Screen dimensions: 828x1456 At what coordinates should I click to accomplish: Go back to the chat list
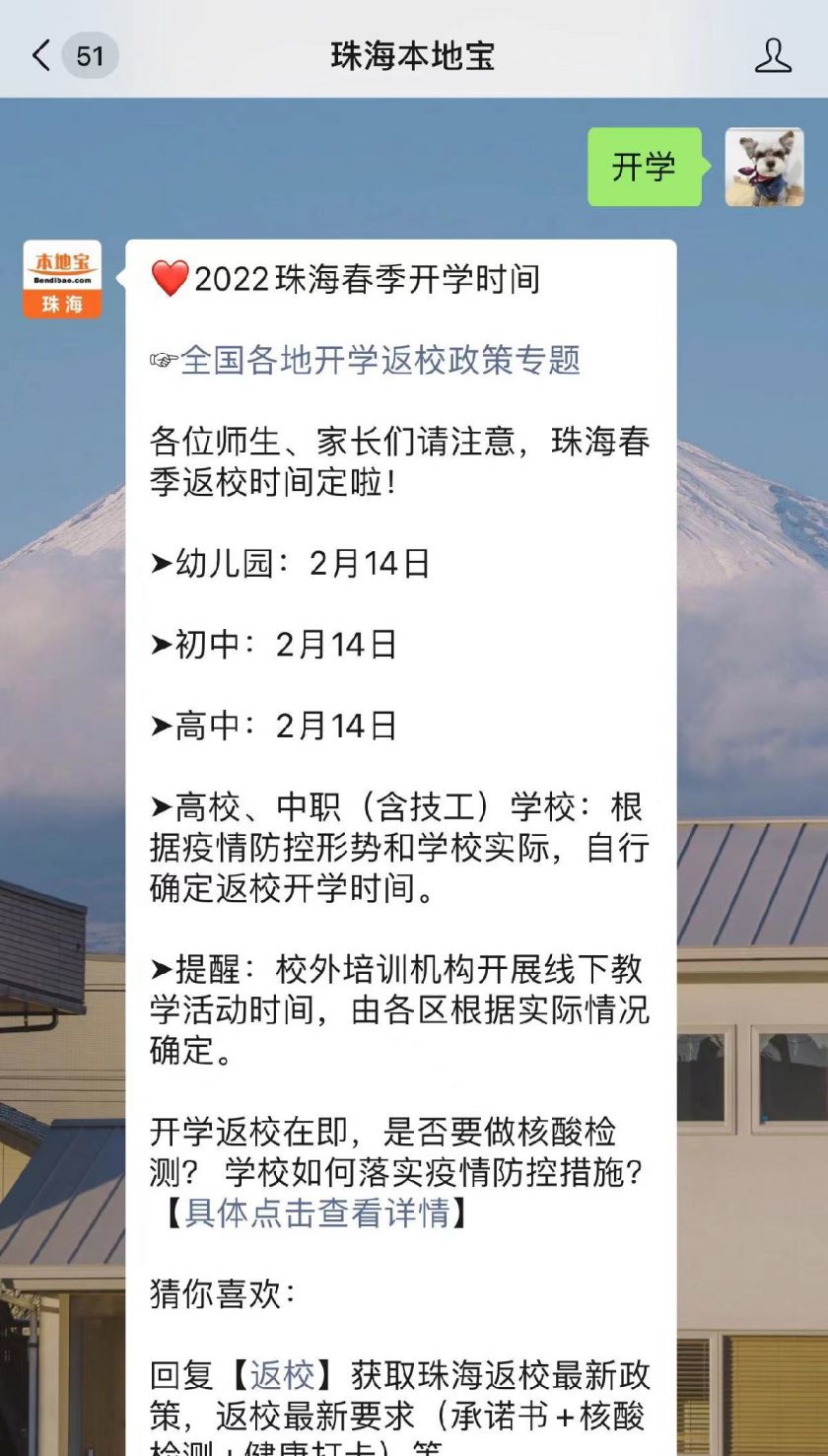tap(41, 55)
